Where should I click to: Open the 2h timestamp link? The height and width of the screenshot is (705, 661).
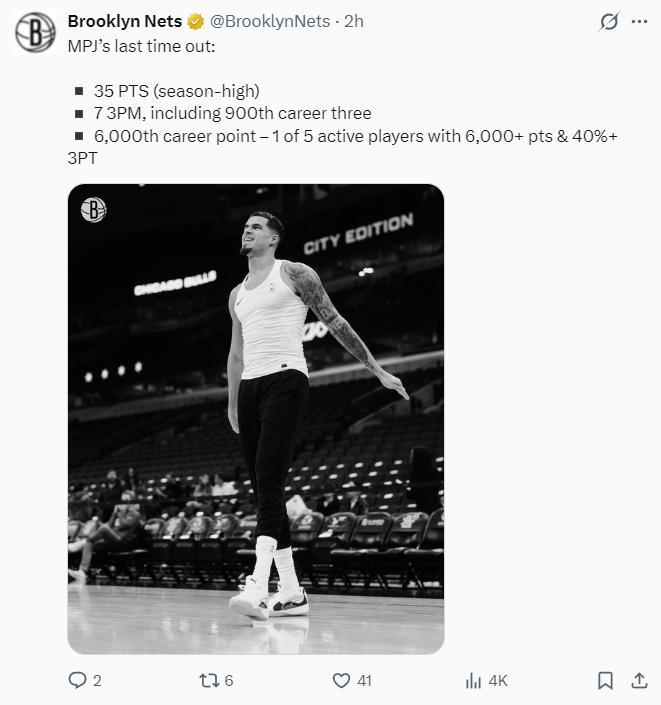coord(354,21)
